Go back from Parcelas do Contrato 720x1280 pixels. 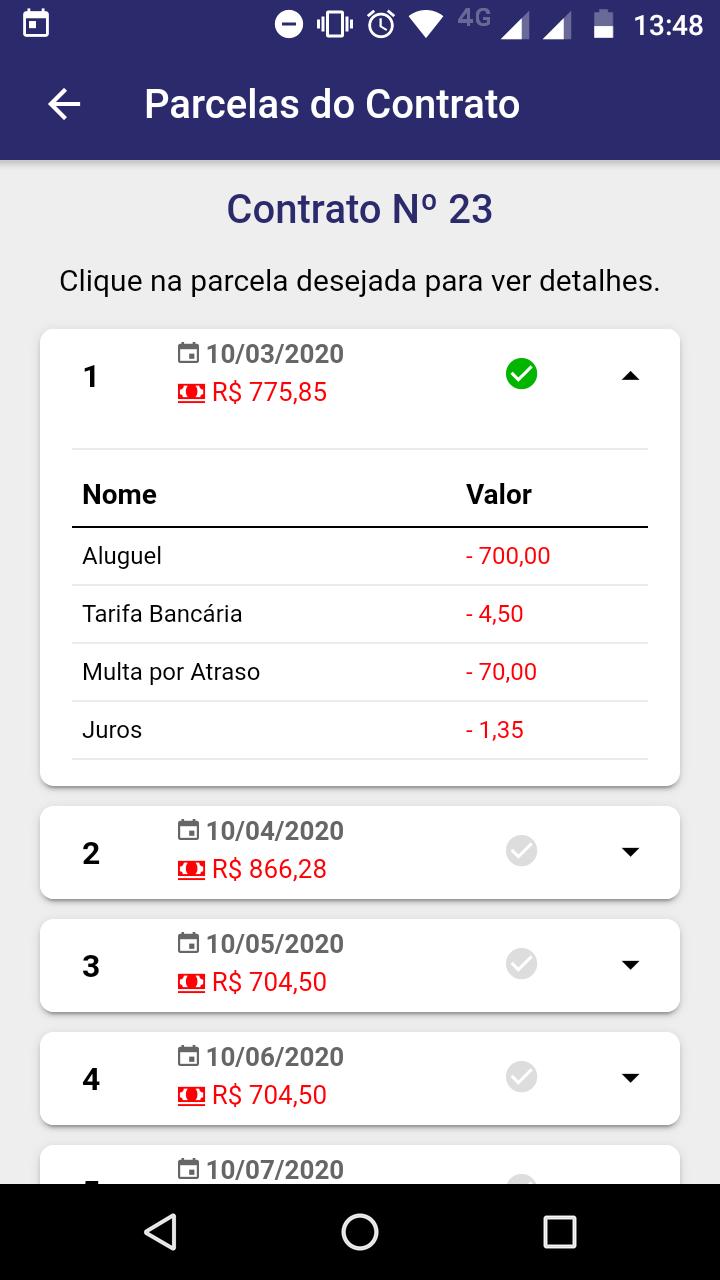point(64,104)
